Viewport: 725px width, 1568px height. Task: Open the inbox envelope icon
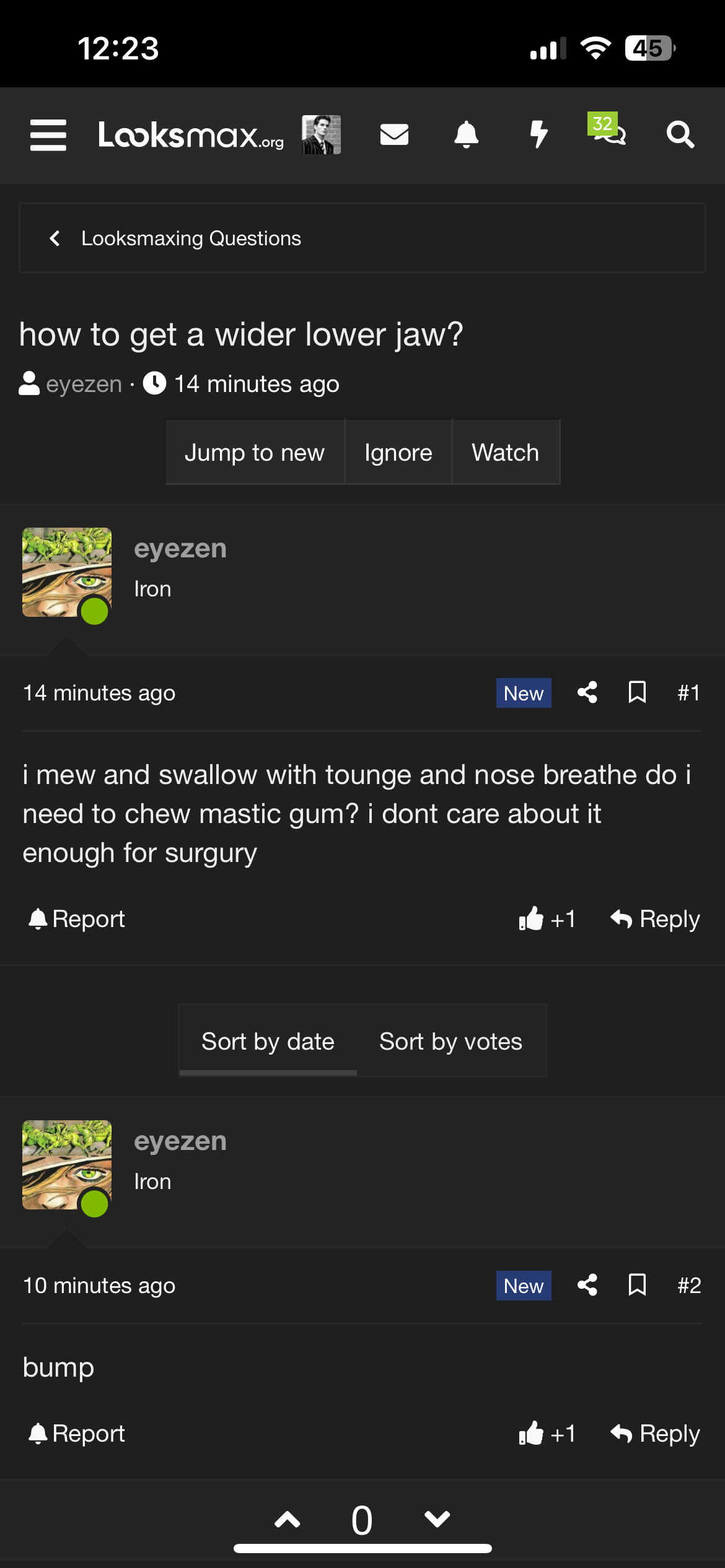click(394, 134)
